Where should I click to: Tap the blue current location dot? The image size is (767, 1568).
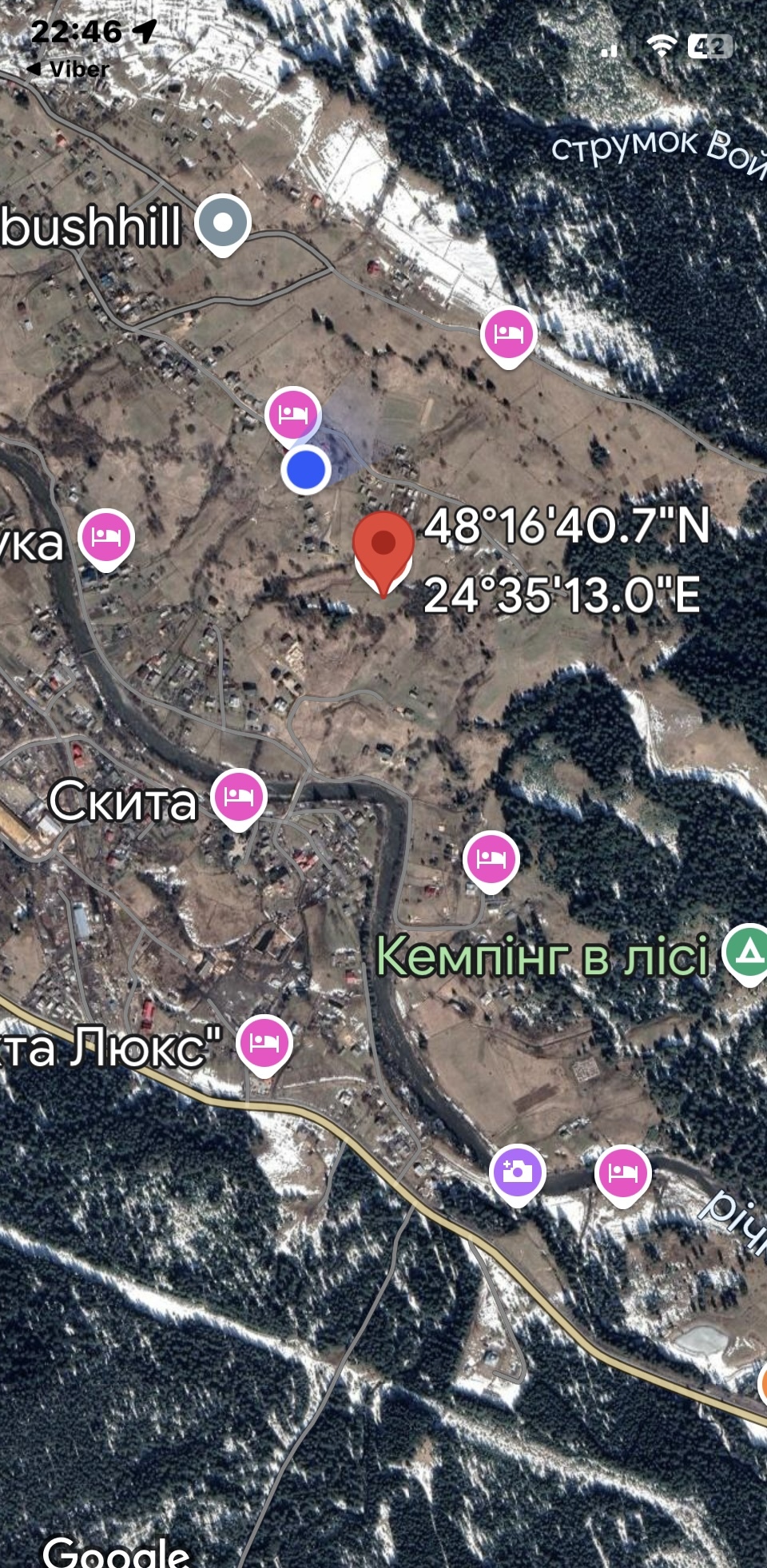point(305,469)
